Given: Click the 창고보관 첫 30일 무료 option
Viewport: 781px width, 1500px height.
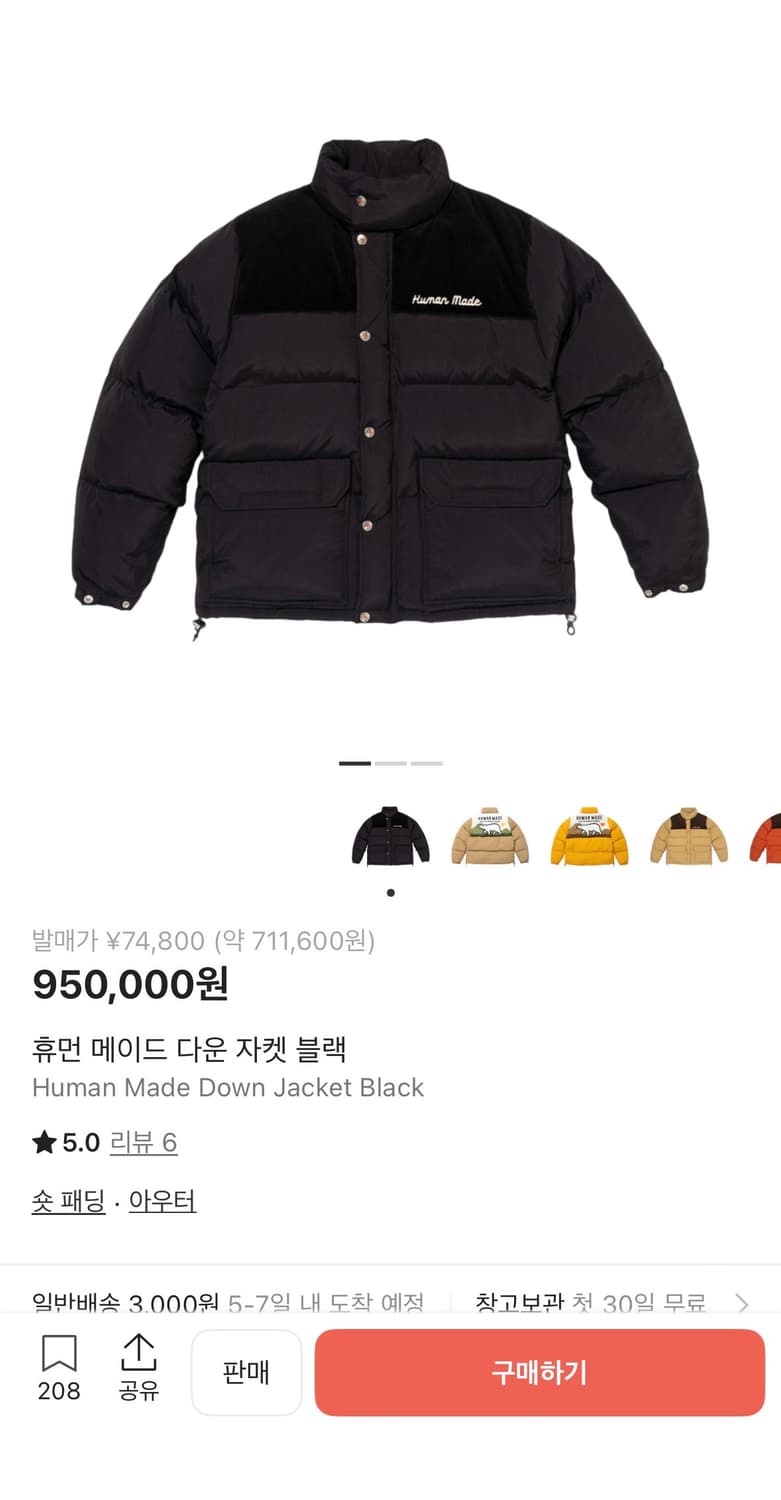Looking at the screenshot, I should pyautogui.click(x=590, y=1302).
